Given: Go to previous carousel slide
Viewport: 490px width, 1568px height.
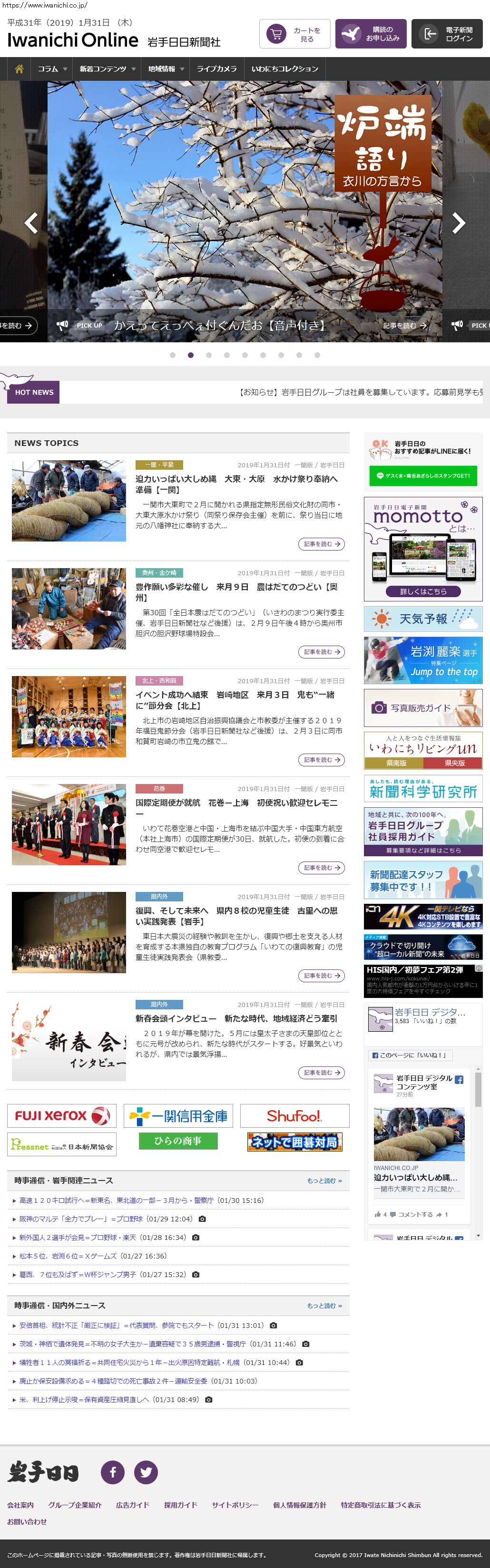Looking at the screenshot, I should 31,223.
